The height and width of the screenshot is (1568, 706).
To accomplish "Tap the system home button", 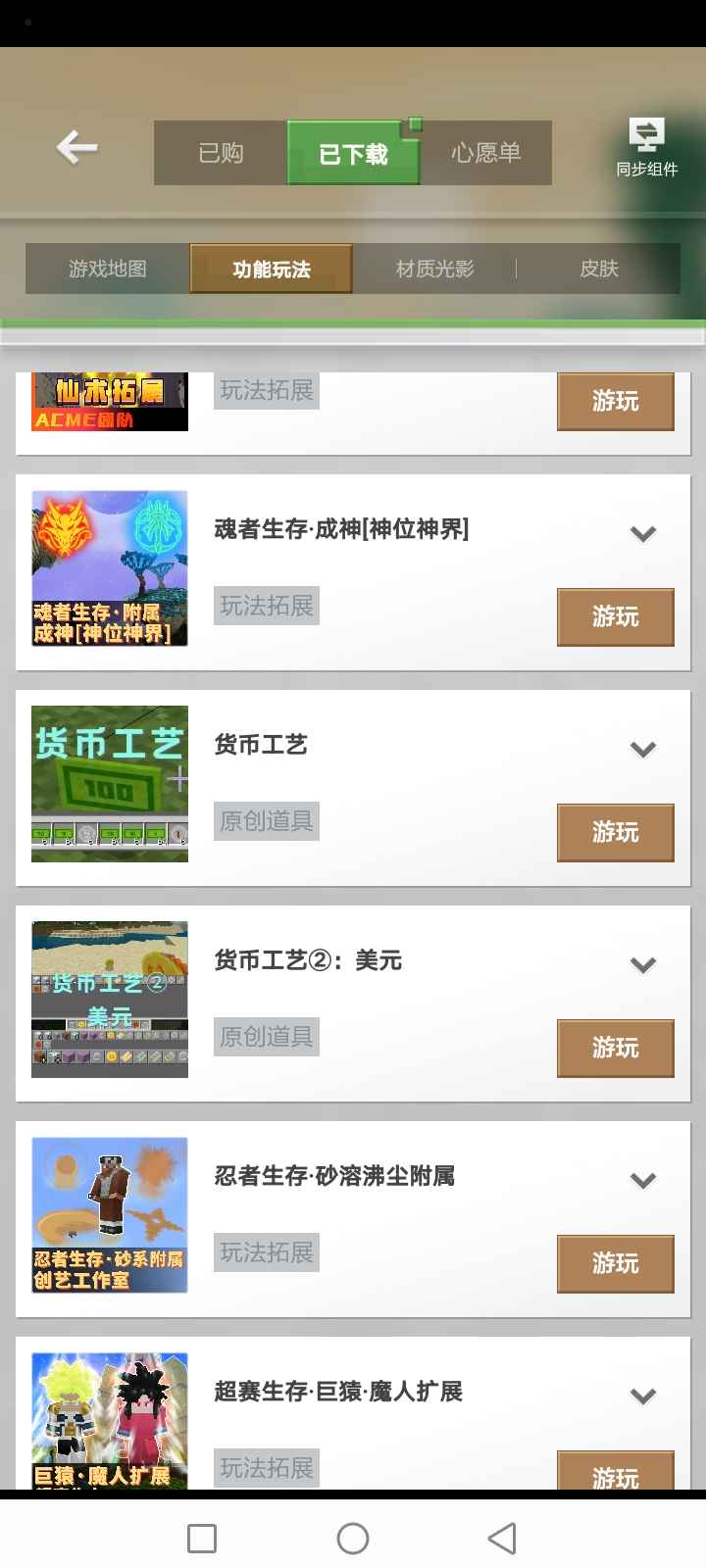I will click(353, 1538).
